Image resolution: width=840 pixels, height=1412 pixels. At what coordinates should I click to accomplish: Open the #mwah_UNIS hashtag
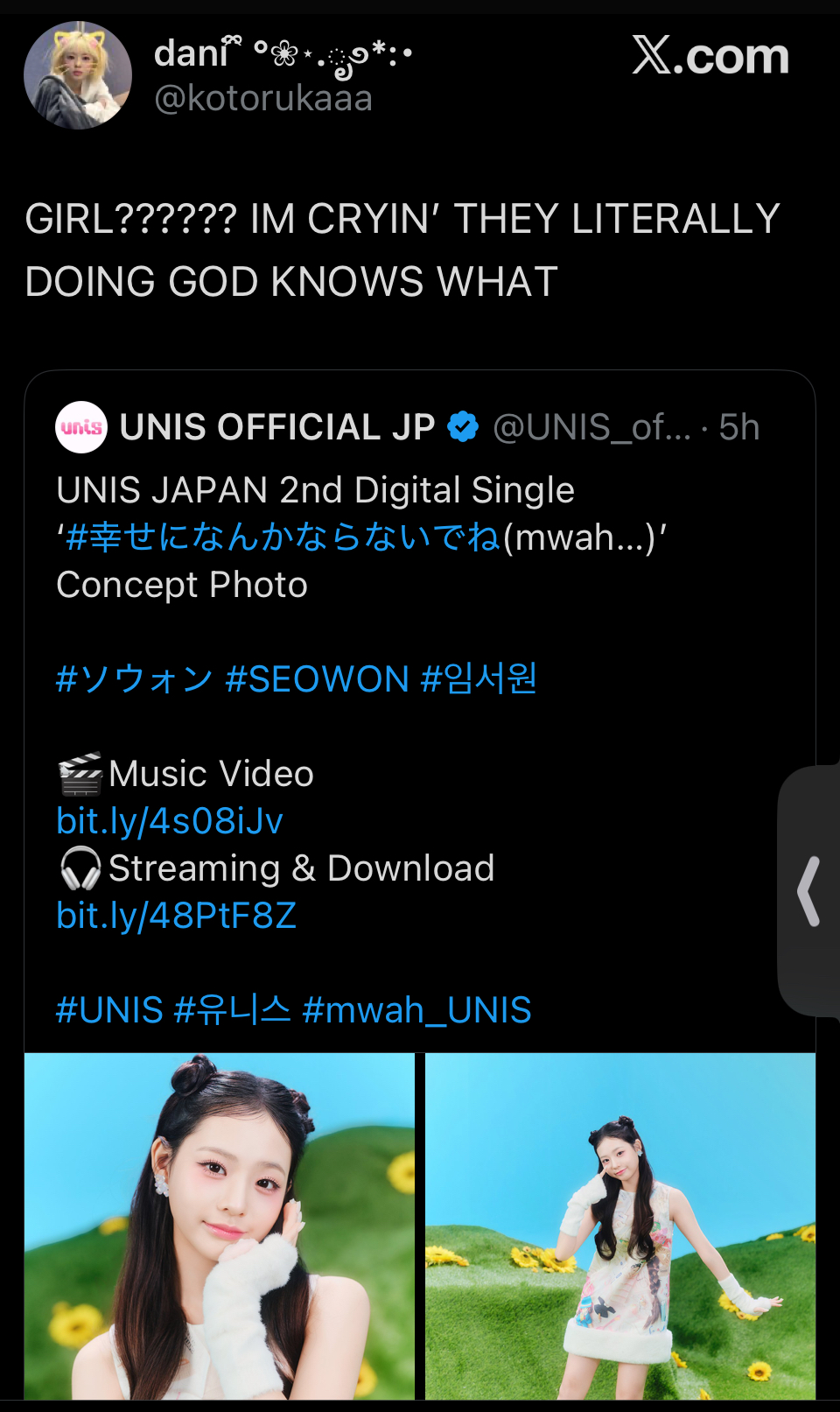coord(416,1010)
